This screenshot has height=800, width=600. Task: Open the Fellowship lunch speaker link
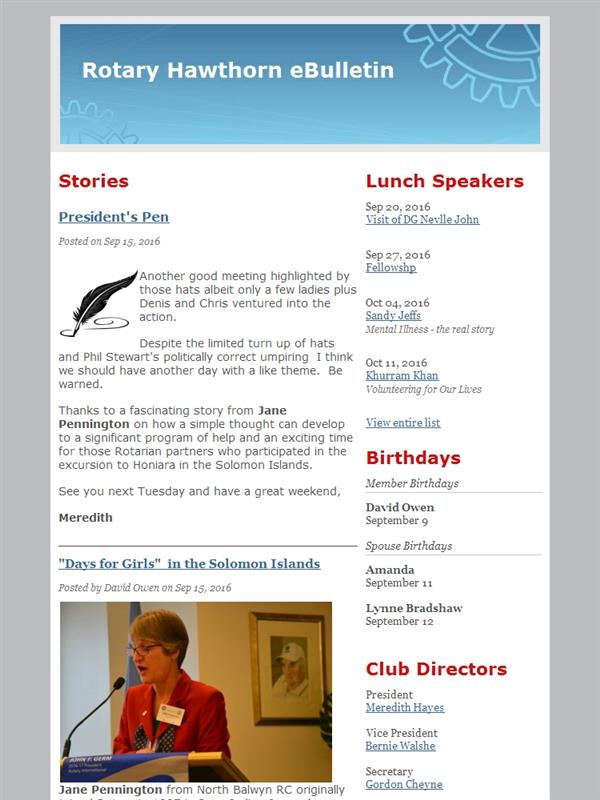(x=391, y=267)
